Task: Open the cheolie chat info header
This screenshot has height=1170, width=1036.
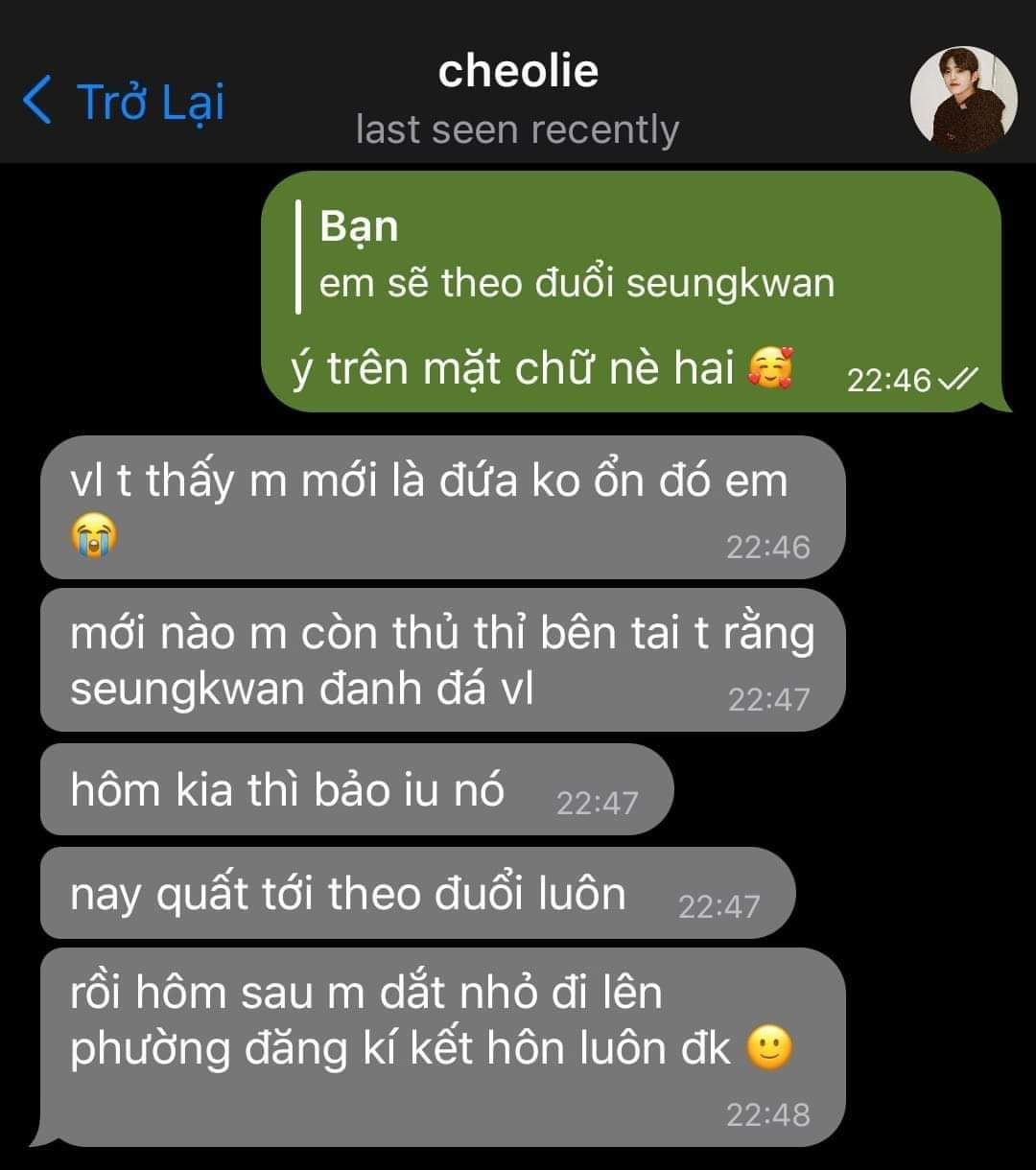Action: [x=517, y=100]
